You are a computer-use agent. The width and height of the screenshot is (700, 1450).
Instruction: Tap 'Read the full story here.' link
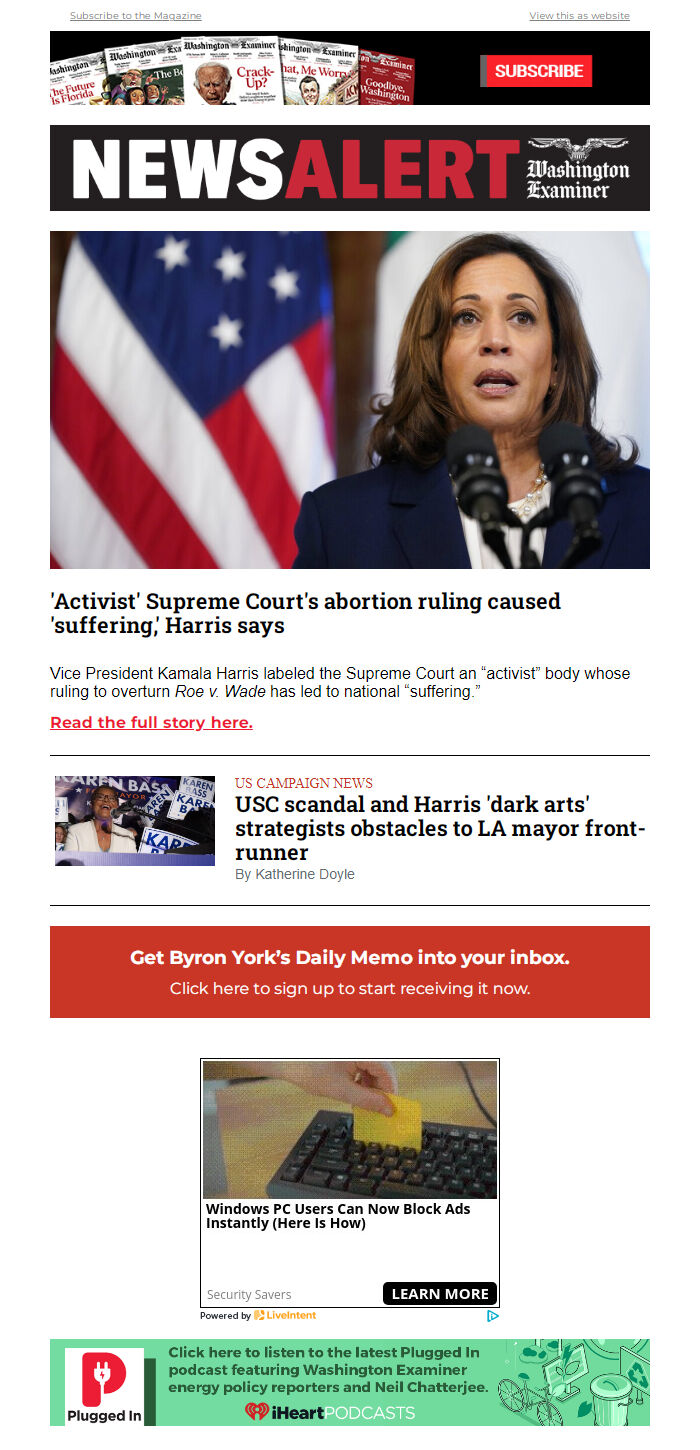coord(151,723)
